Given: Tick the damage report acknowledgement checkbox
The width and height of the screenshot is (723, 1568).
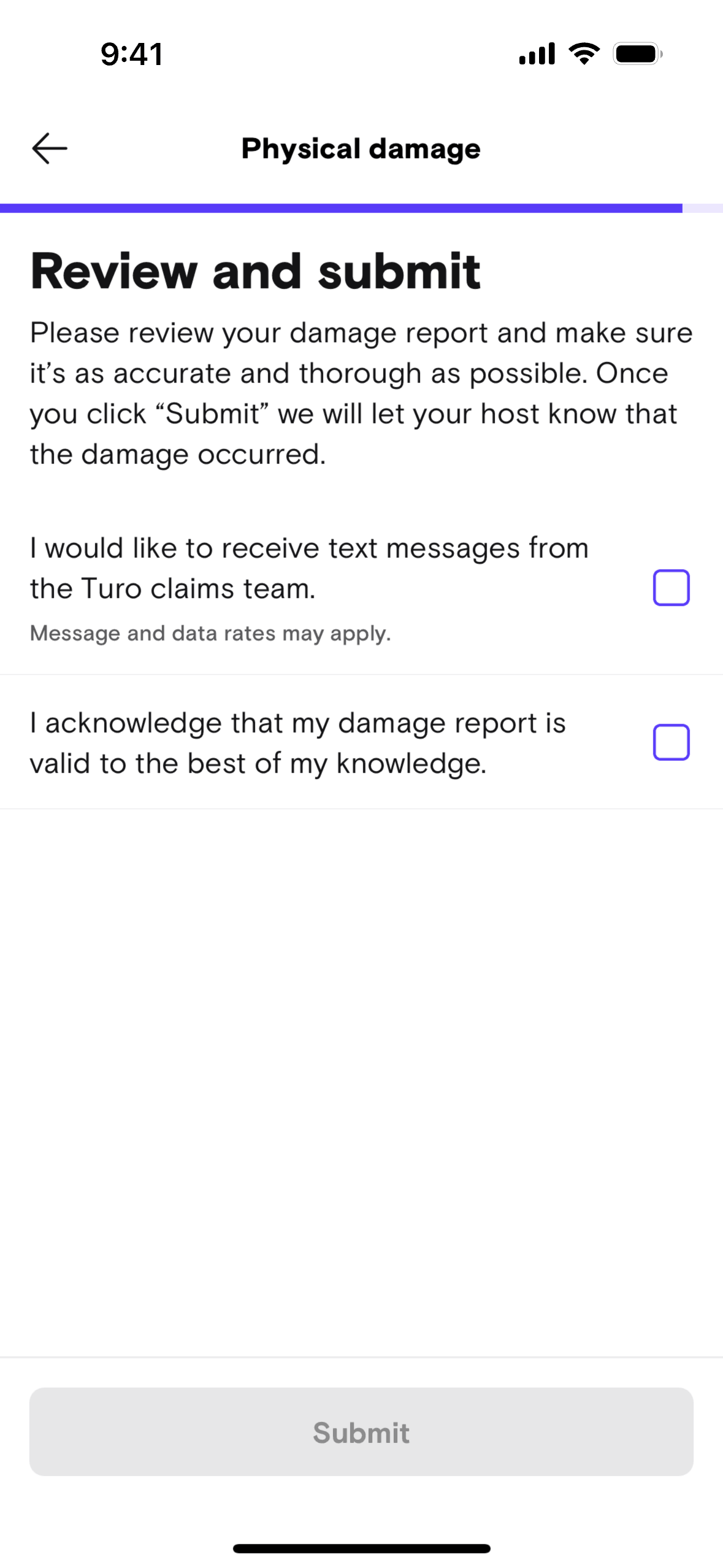Looking at the screenshot, I should (x=671, y=742).
